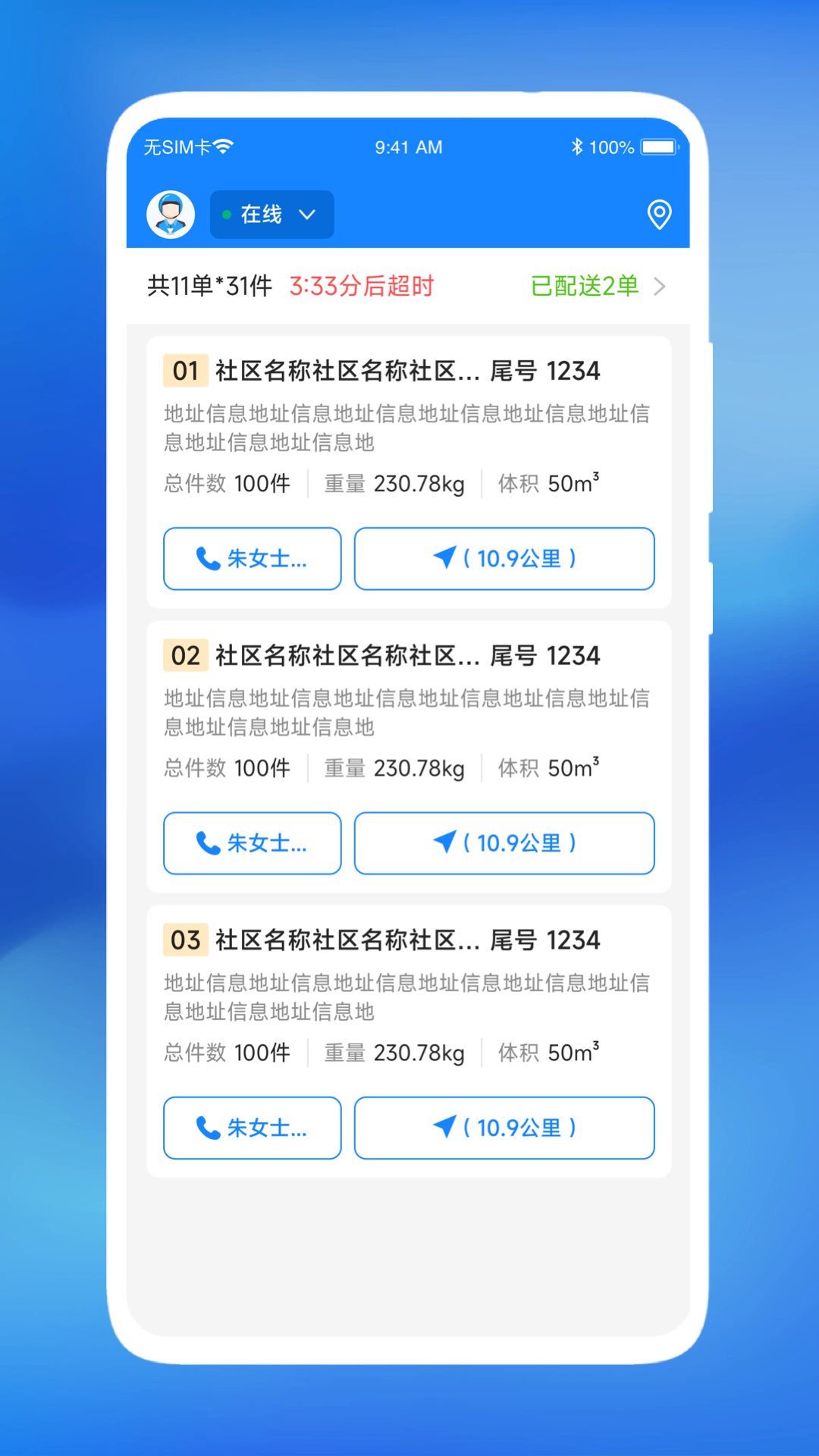This screenshot has width=819, height=1456.
Task: Click the phone icon beside 朱女士 in order 03
Action: tap(206, 1128)
